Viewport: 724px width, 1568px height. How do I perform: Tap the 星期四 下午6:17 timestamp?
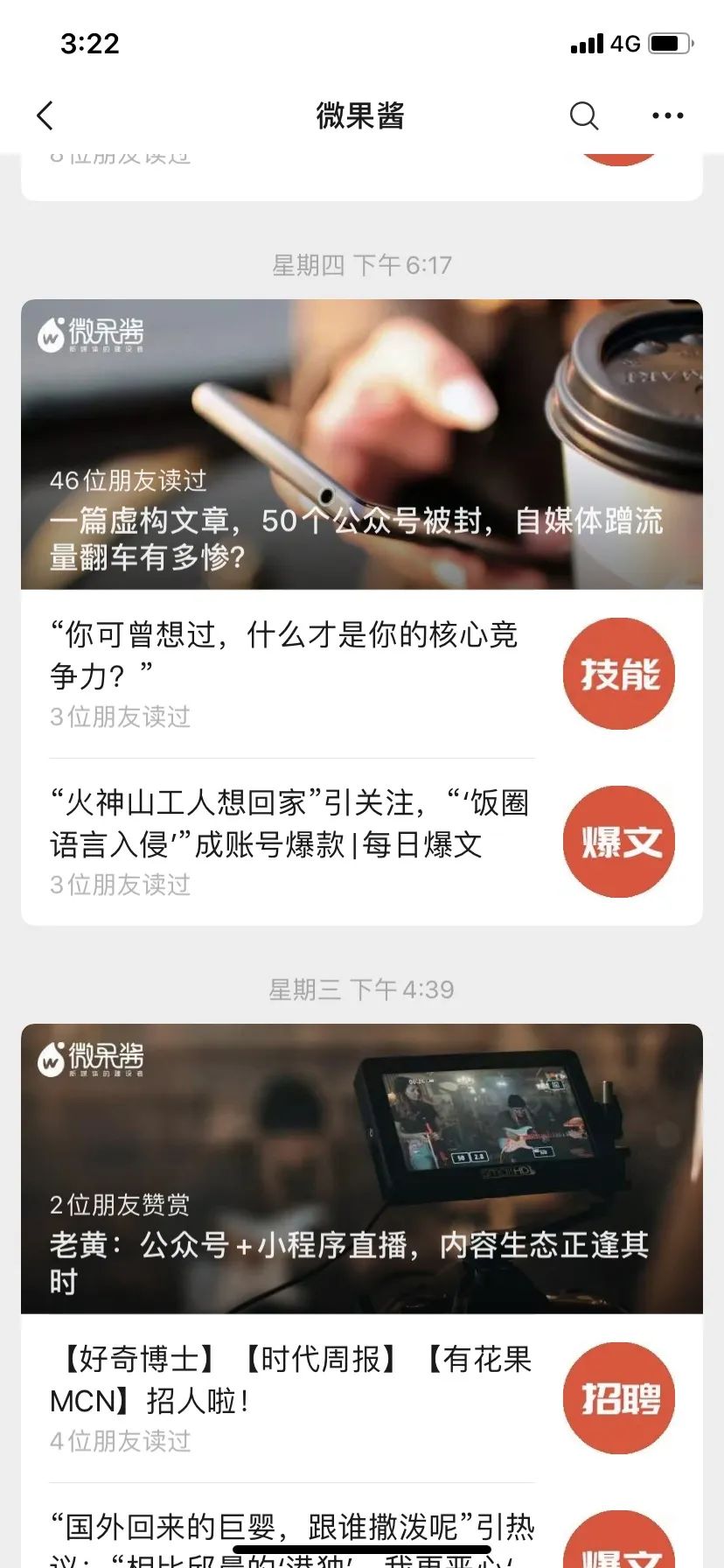361,264
